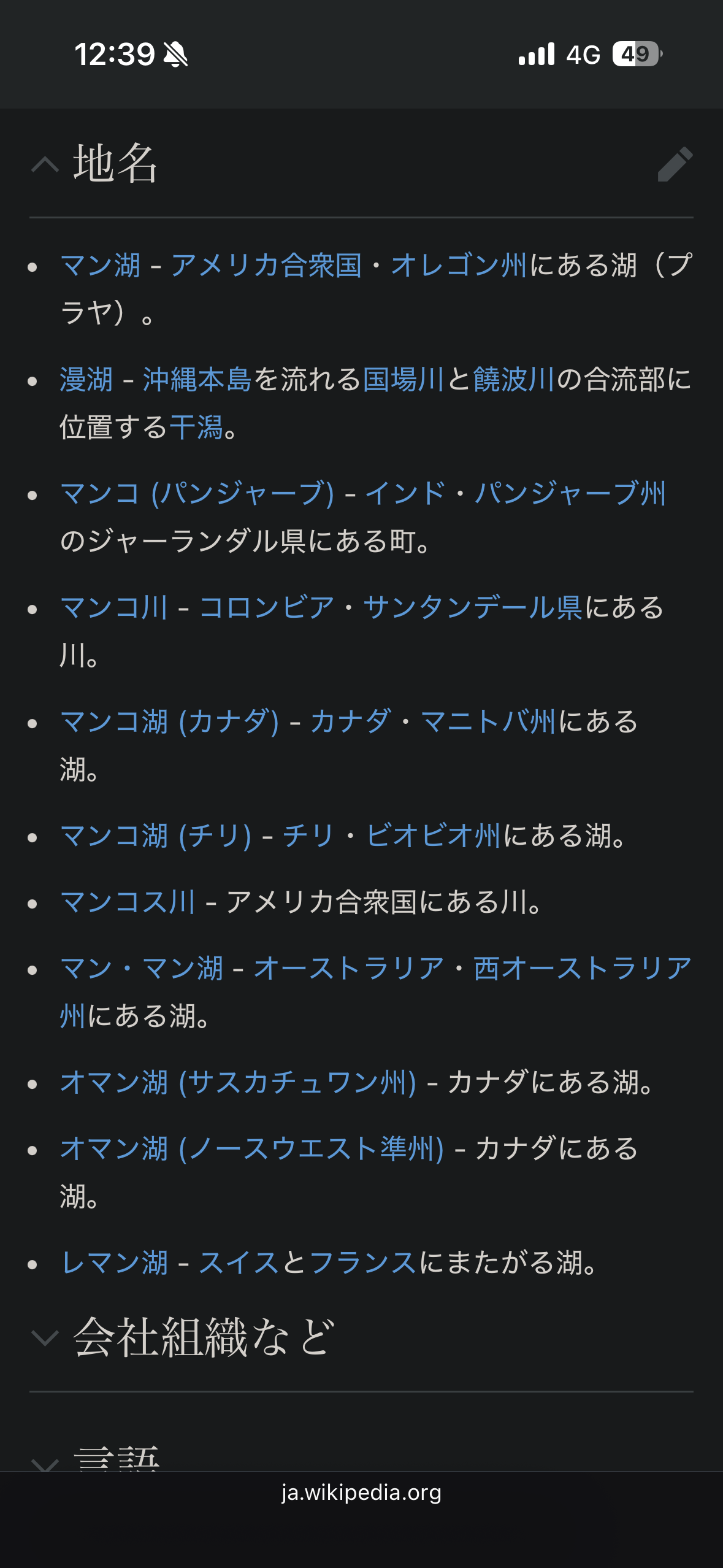
Task: Open マンコ (パンジャーブ) article
Action: [x=197, y=494]
